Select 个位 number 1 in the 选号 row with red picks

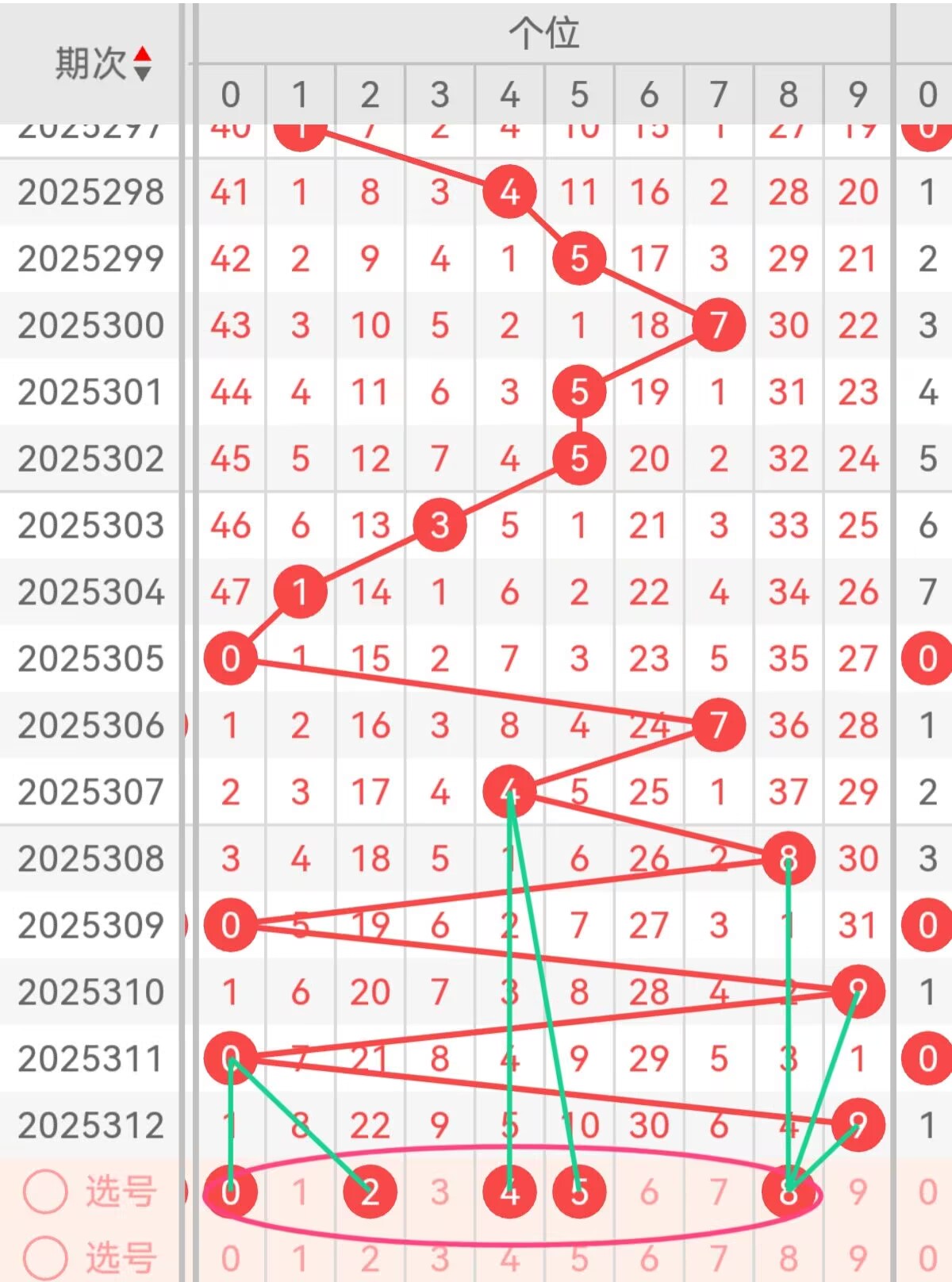300,1192
